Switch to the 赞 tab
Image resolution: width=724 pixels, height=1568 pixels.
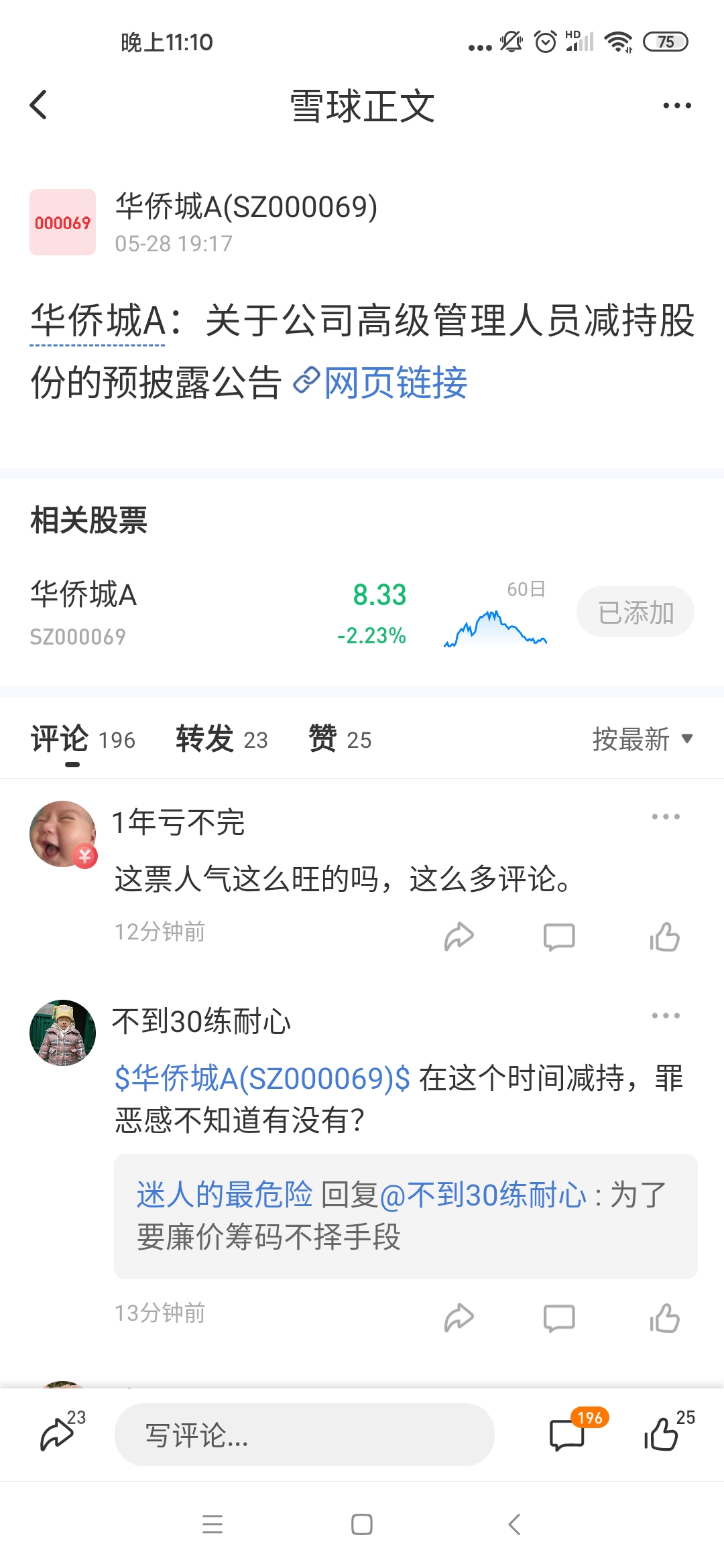click(x=340, y=740)
